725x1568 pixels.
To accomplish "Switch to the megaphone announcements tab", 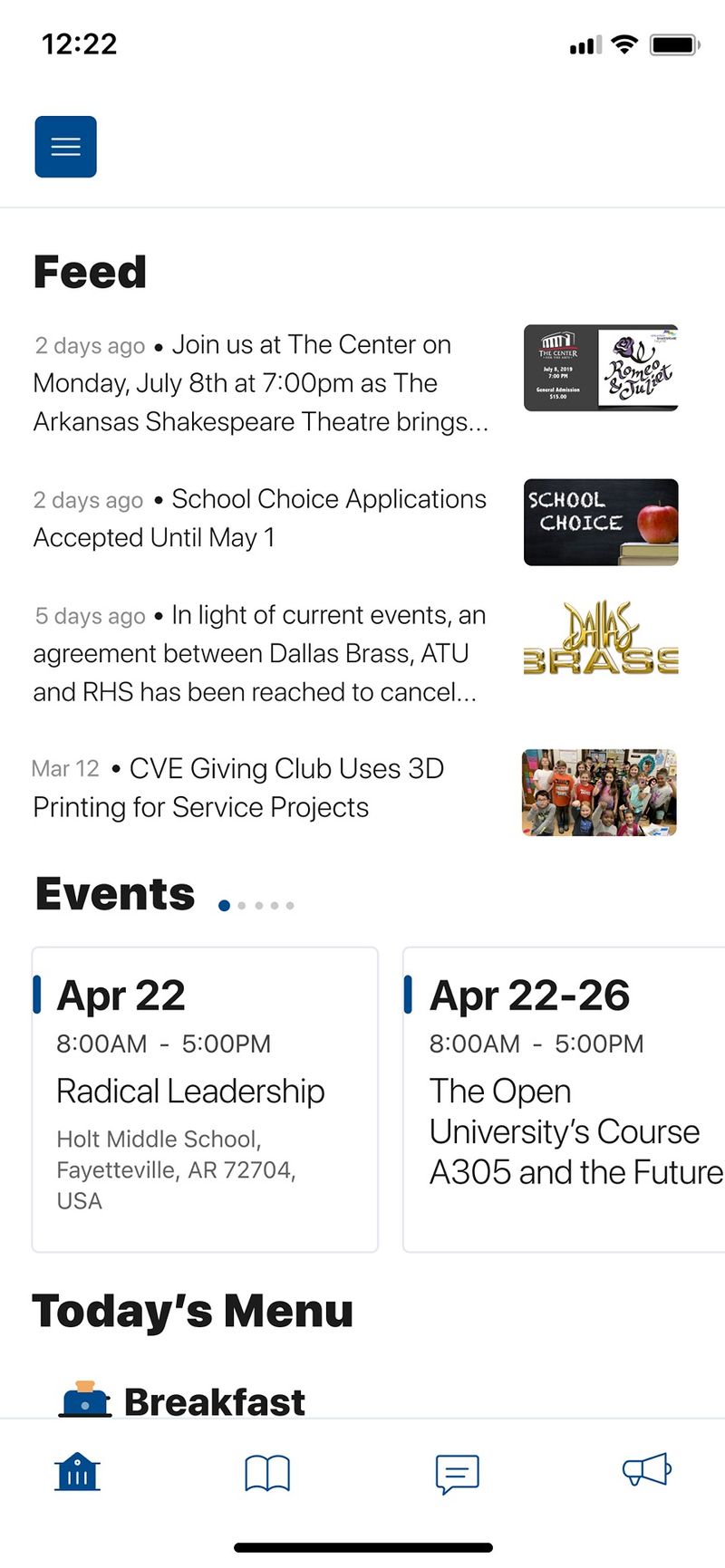I will (646, 1470).
